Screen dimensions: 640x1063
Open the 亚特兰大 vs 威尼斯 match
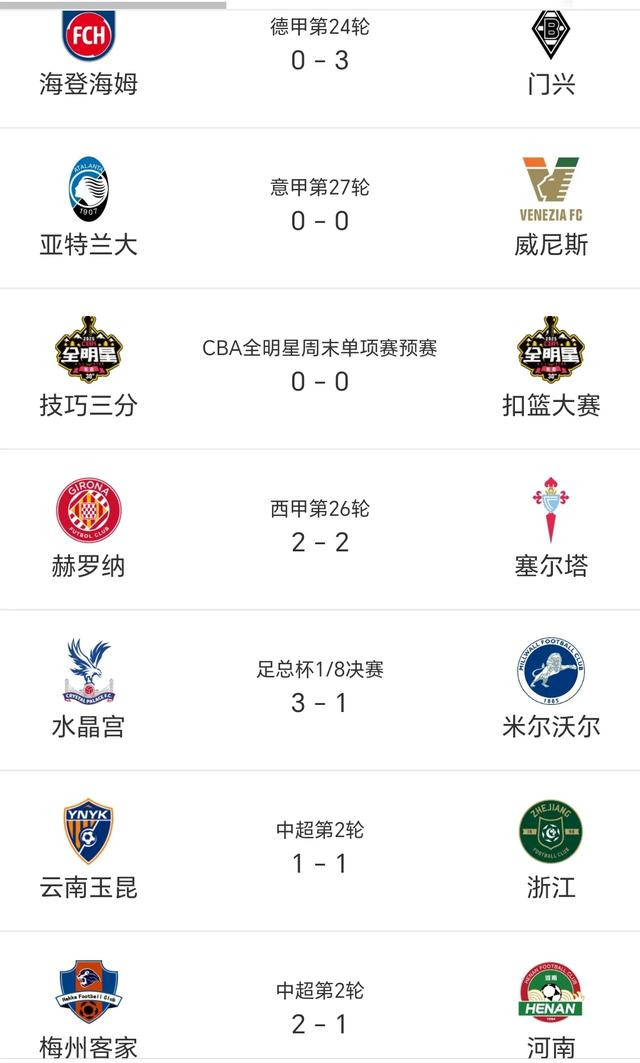[x=320, y=208]
